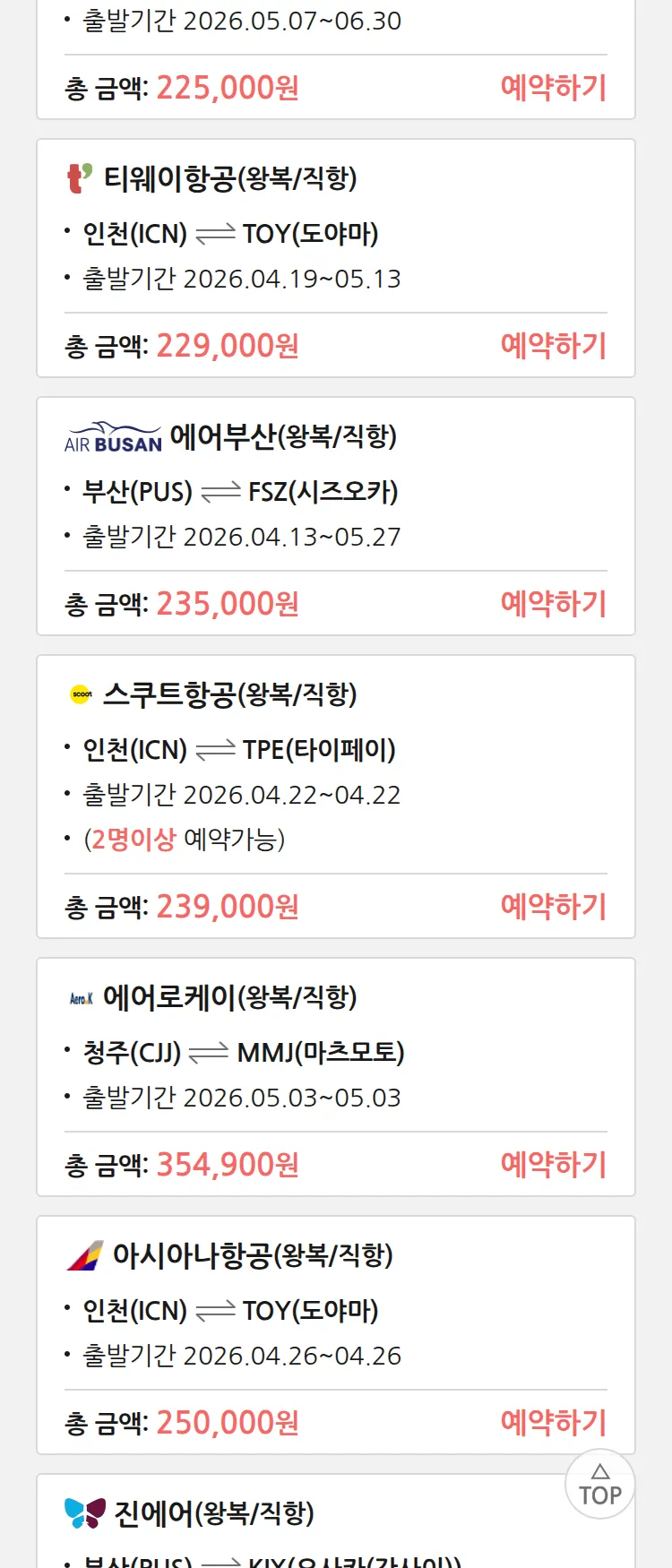Book the 스쿠트항공 Taipei flight
This screenshot has height=1568, width=672.
(x=553, y=907)
